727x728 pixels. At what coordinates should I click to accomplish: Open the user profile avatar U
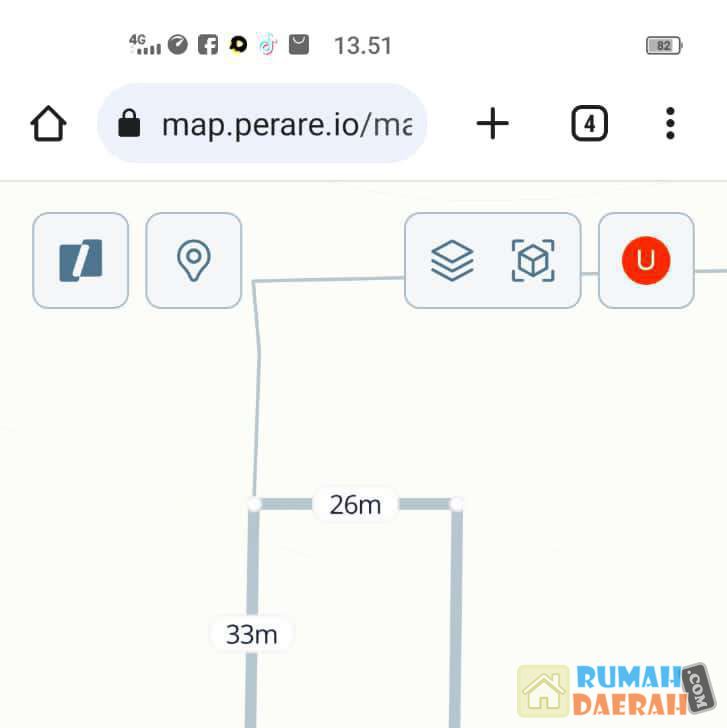click(x=646, y=261)
